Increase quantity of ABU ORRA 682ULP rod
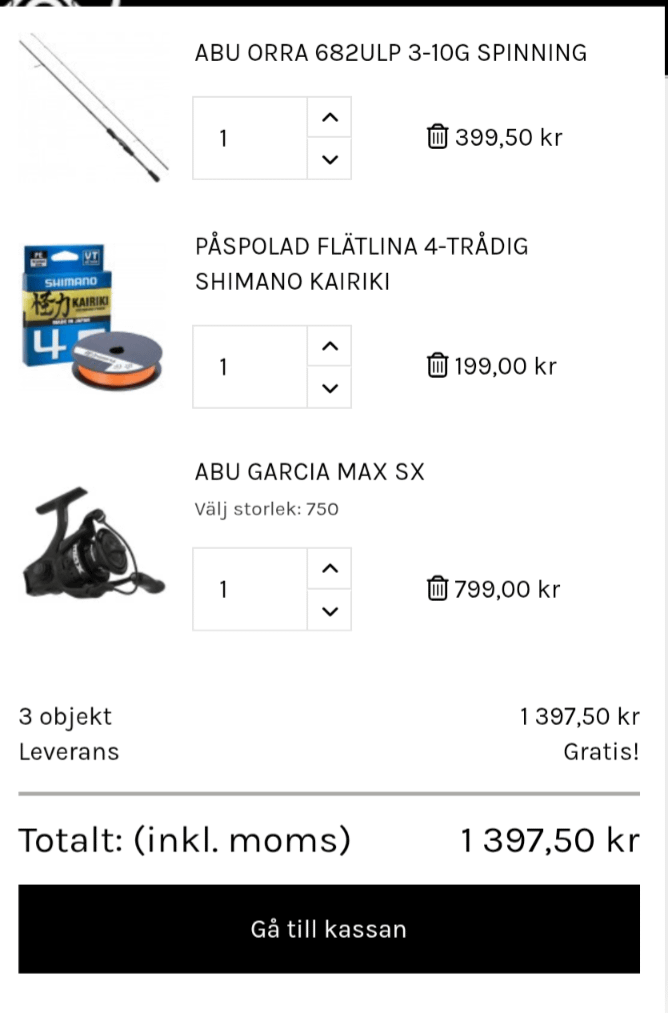 click(330, 118)
